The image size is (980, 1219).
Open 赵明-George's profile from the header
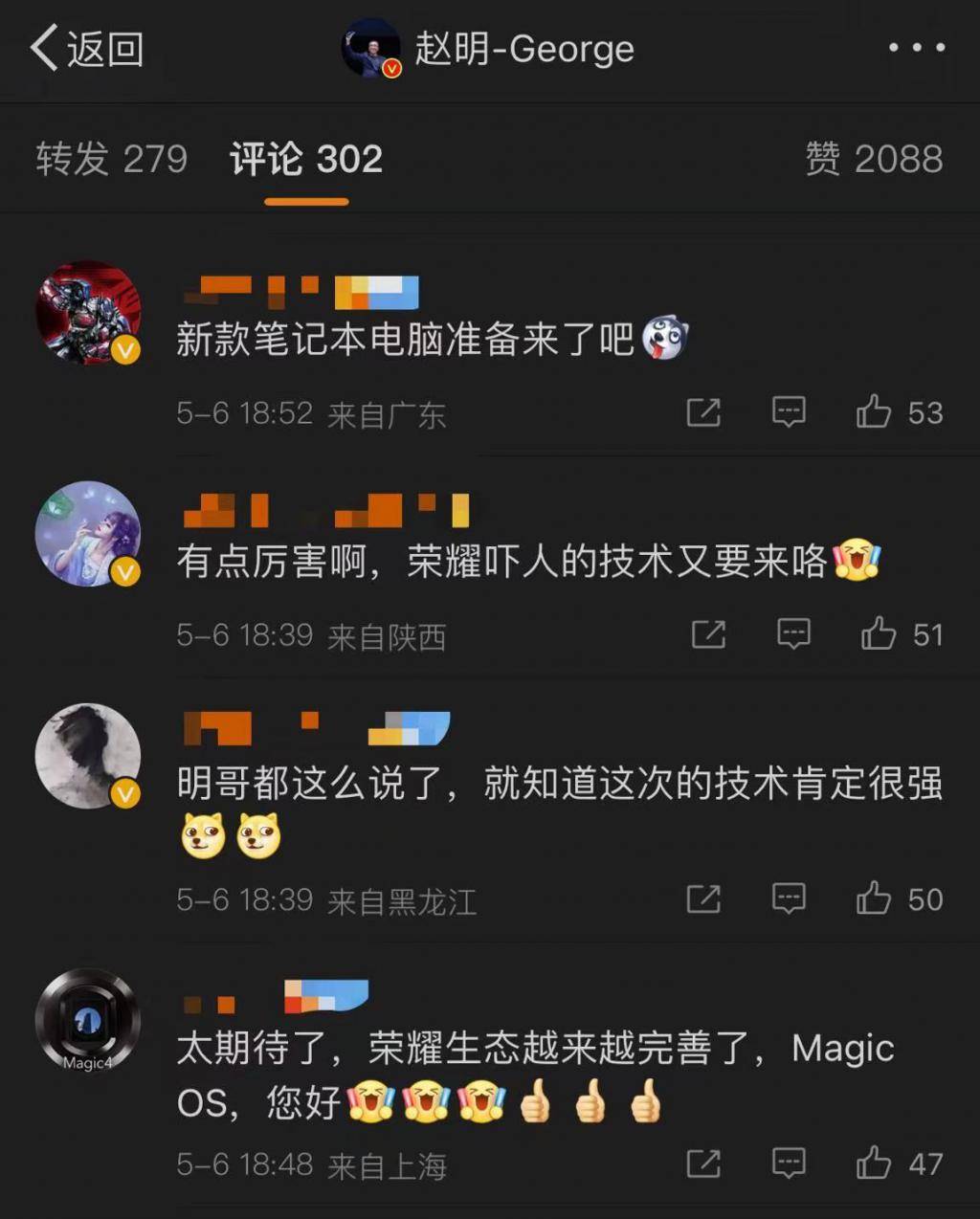(490, 48)
